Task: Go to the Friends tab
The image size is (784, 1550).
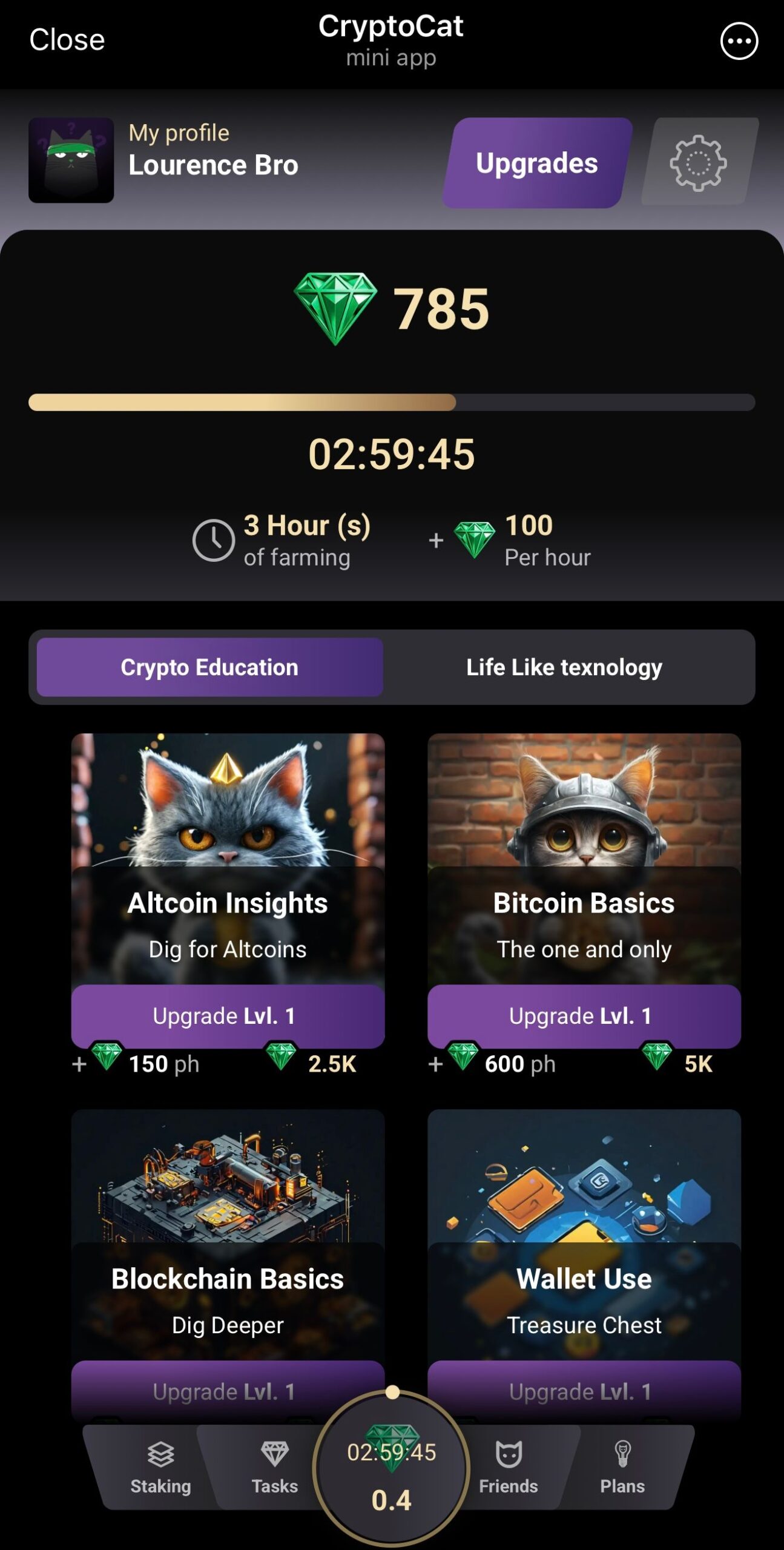Action: coord(509,1468)
